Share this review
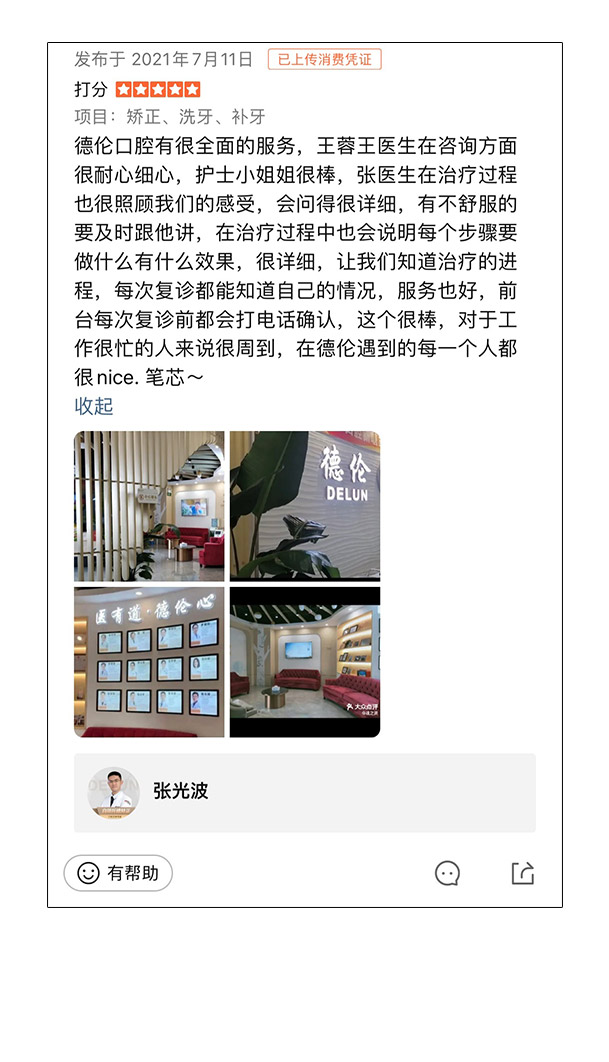Screen dimensions: 609x1062 tap(522, 873)
